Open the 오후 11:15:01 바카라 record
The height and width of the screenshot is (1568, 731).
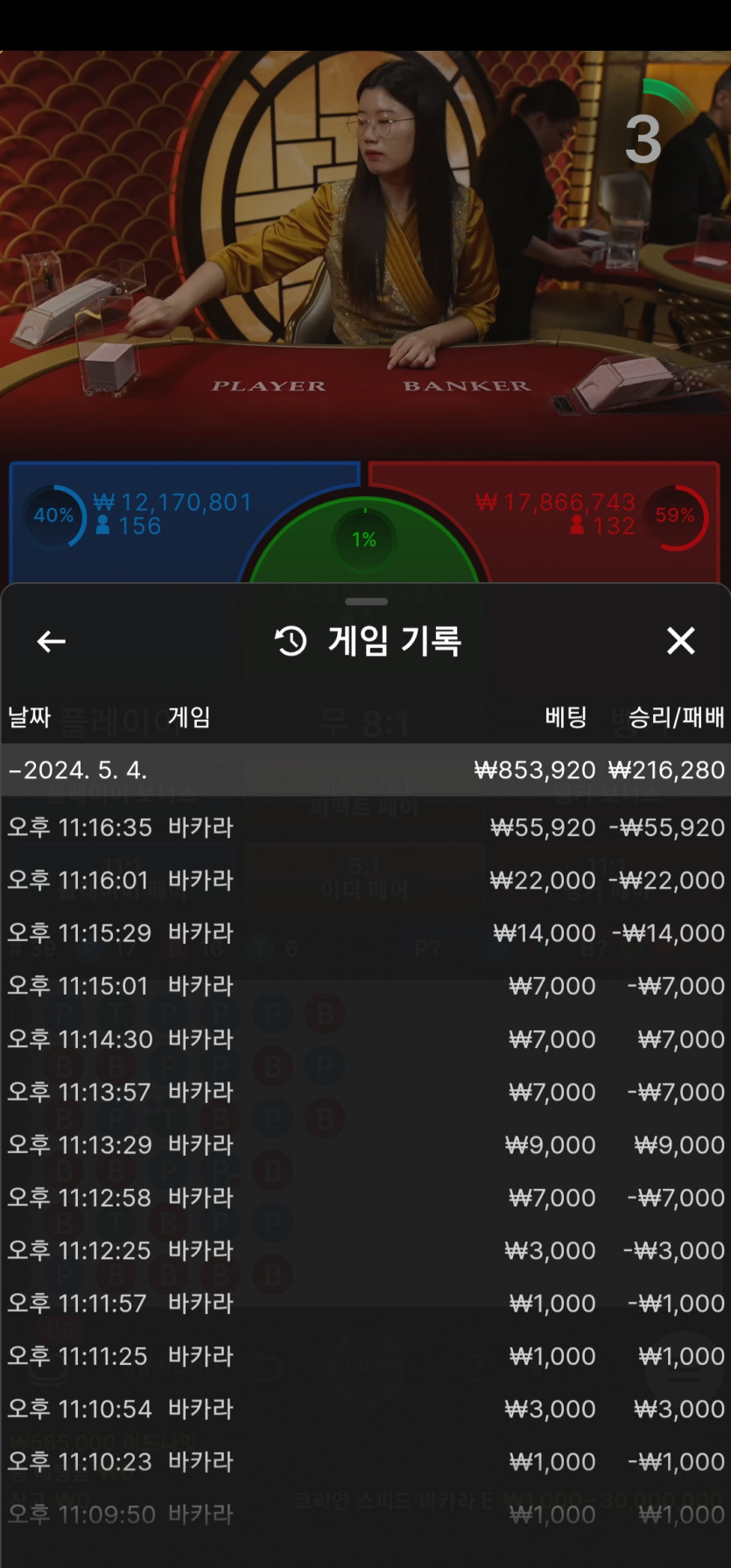click(x=365, y=986)
